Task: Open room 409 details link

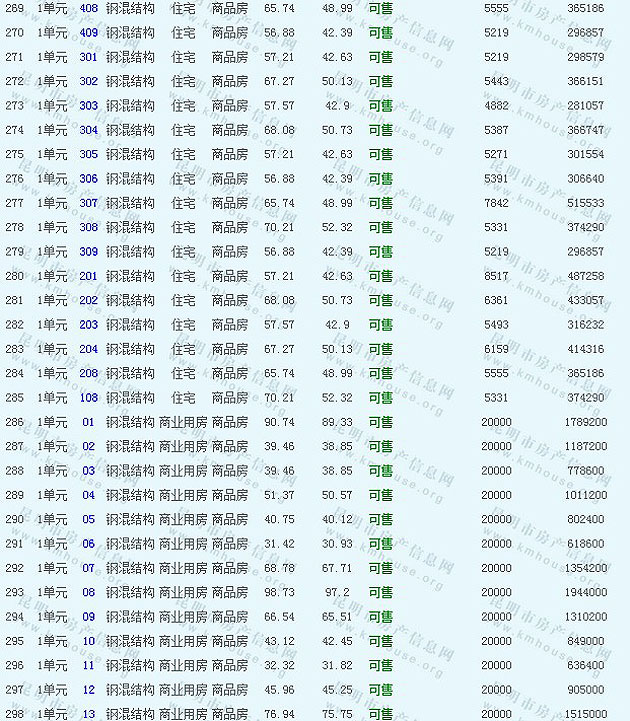Action: 88,32
